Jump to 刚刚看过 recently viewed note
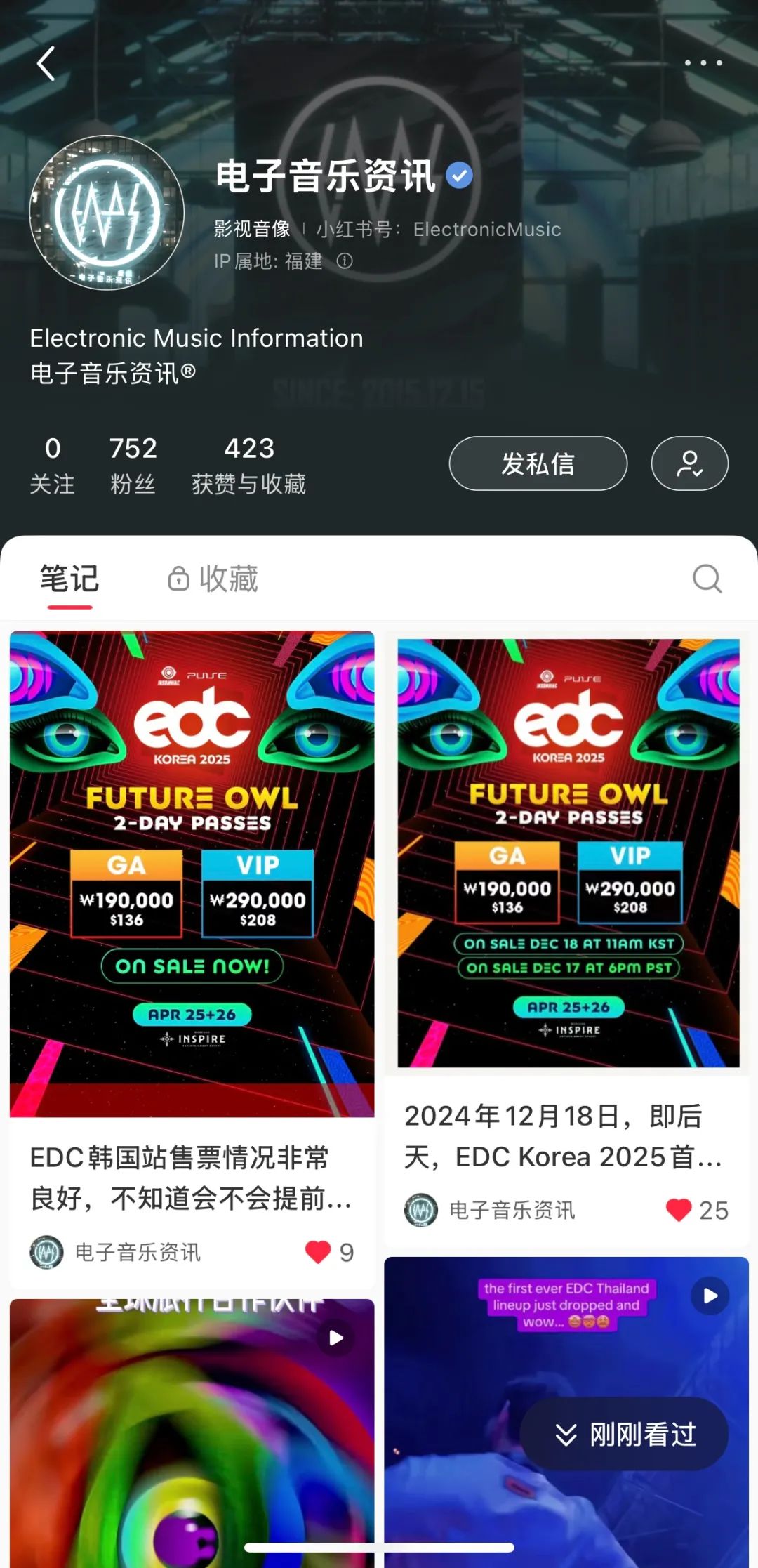 coord(625,1434)
